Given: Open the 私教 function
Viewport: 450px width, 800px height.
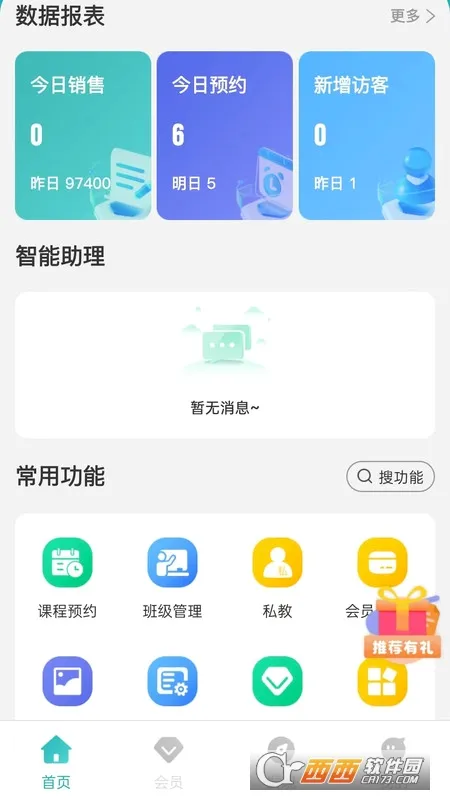Looking at the screenshot, I should click(278, 578).
